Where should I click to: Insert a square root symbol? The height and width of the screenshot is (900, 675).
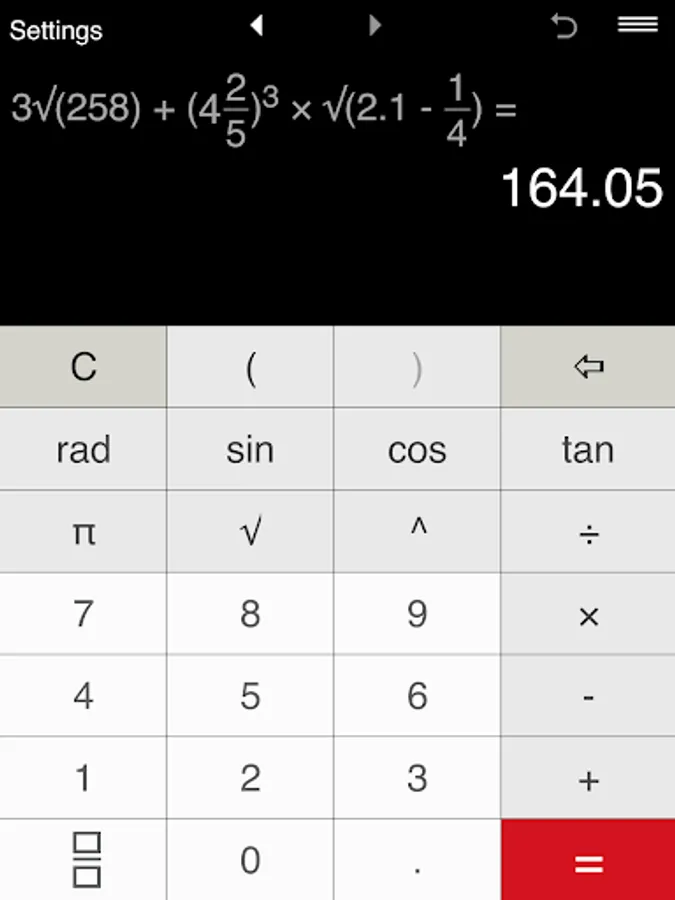pos(250,532)
